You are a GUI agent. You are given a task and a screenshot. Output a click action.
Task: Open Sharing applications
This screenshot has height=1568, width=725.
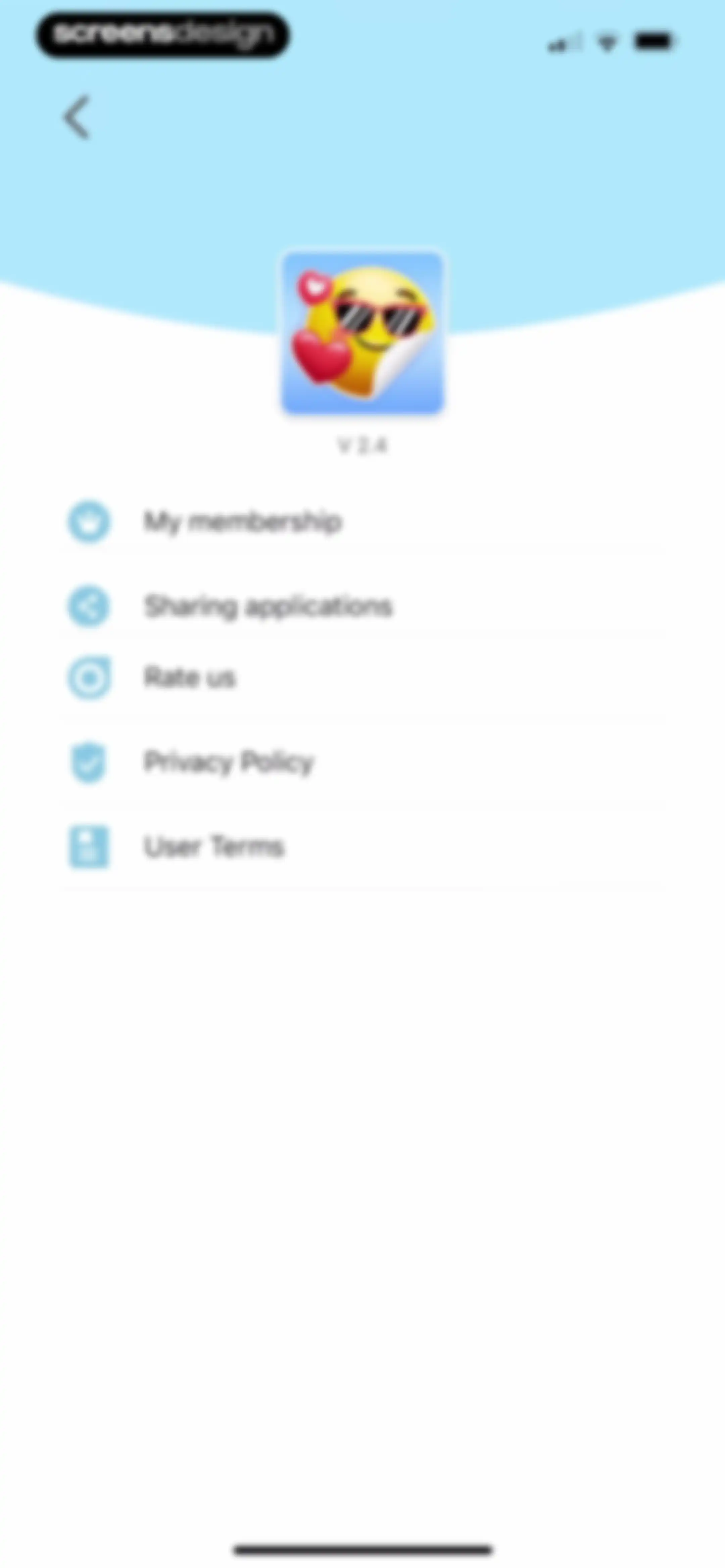coord(362,606)
